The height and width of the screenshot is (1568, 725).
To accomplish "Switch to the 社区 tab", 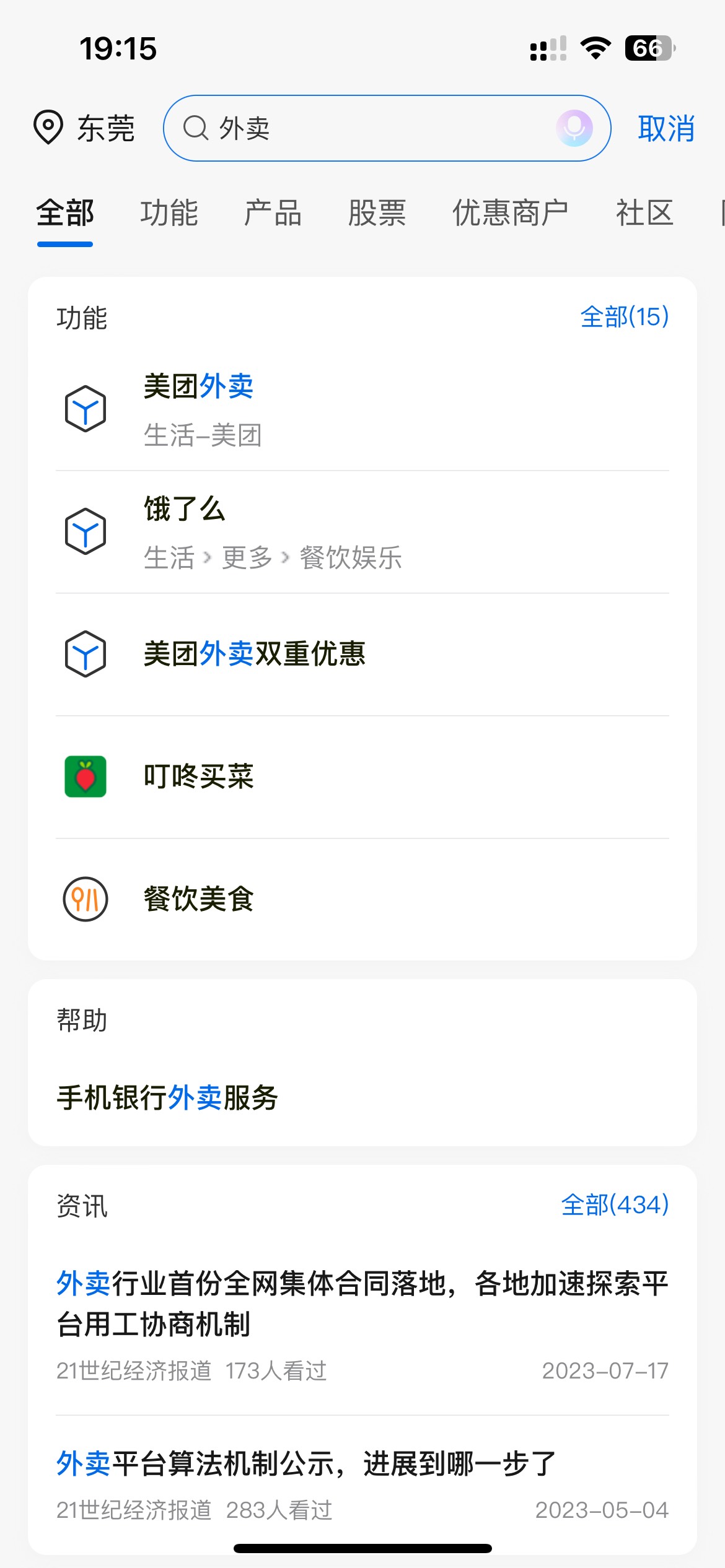I will pos(644,213).
